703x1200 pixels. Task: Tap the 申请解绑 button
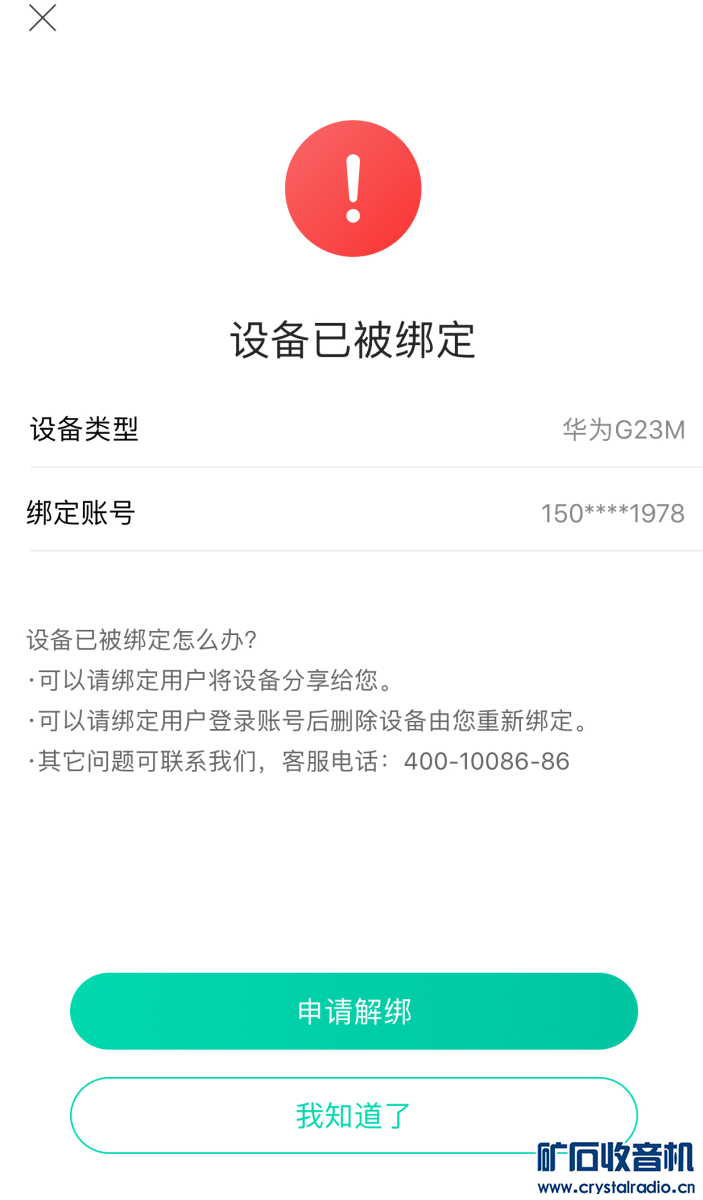coord(353,1011)
